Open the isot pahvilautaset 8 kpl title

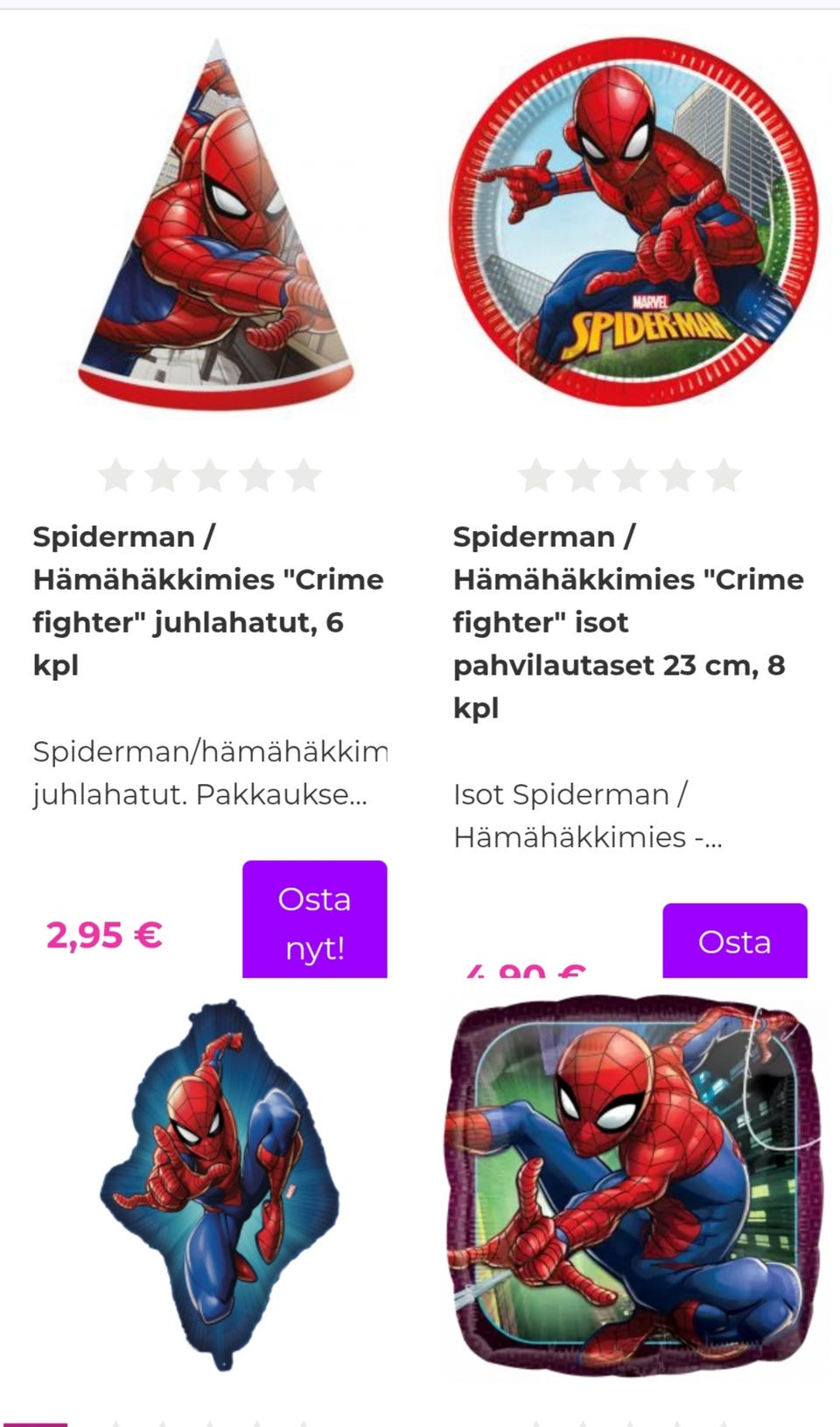pyautogui.click(x=627, y=621)
